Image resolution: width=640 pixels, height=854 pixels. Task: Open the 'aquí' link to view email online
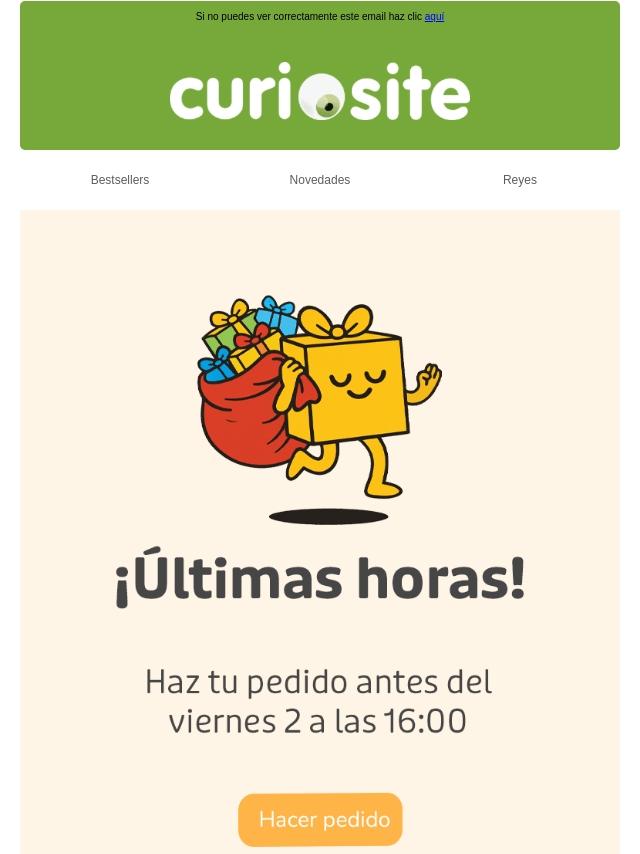pos(434,17)
